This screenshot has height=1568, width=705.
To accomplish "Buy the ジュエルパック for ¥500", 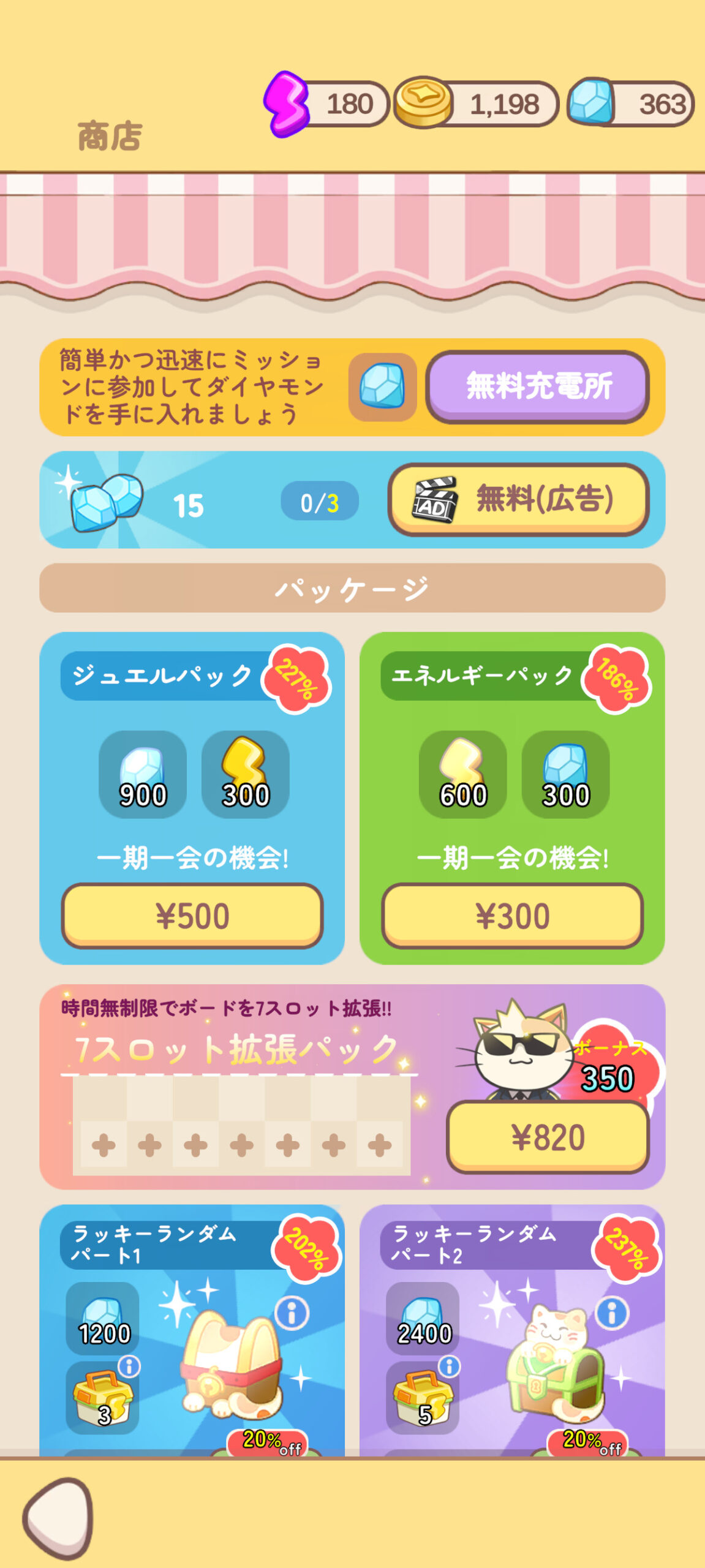I will (192, 916).
